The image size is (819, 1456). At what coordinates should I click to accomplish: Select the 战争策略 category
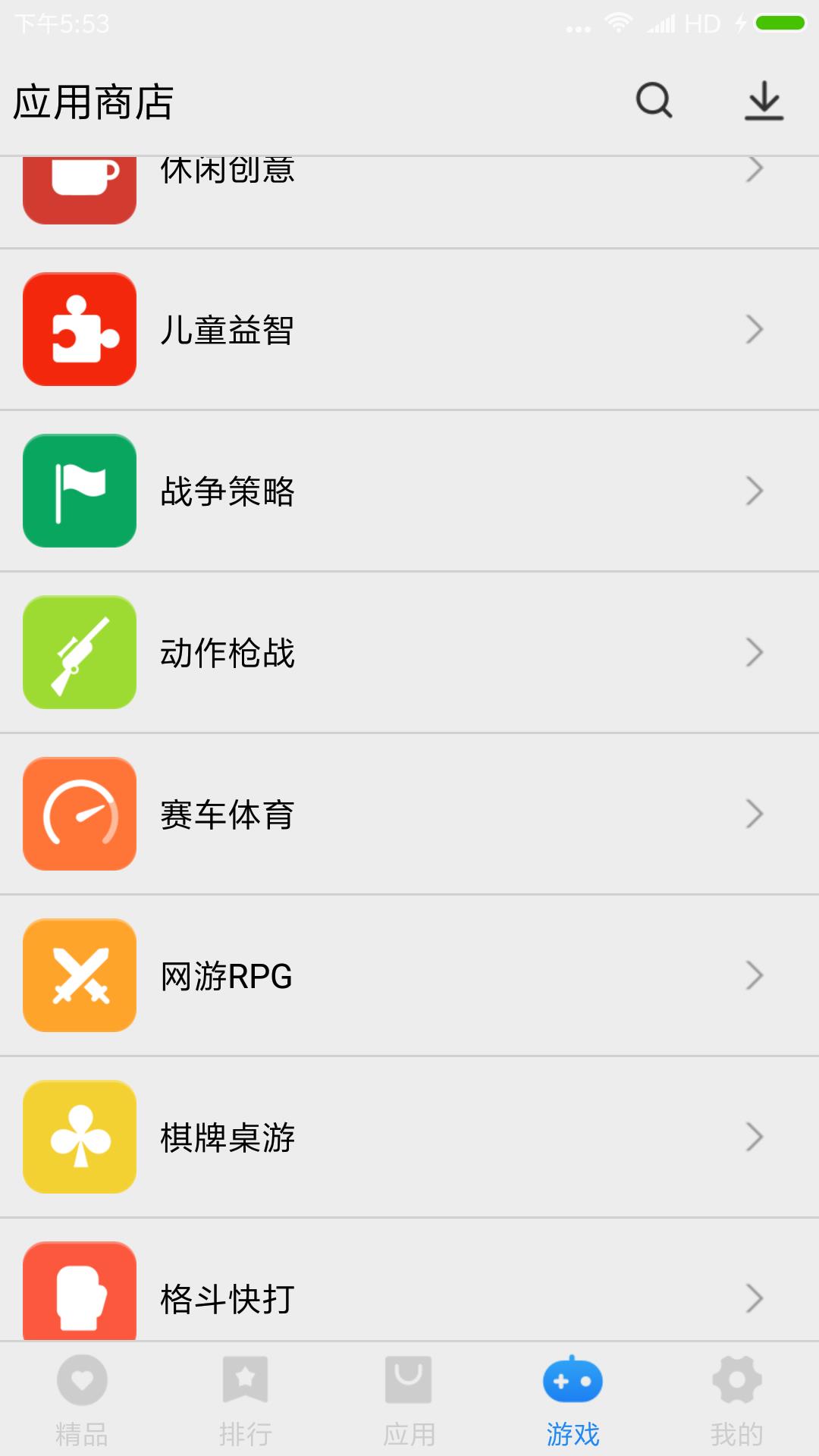409,491
